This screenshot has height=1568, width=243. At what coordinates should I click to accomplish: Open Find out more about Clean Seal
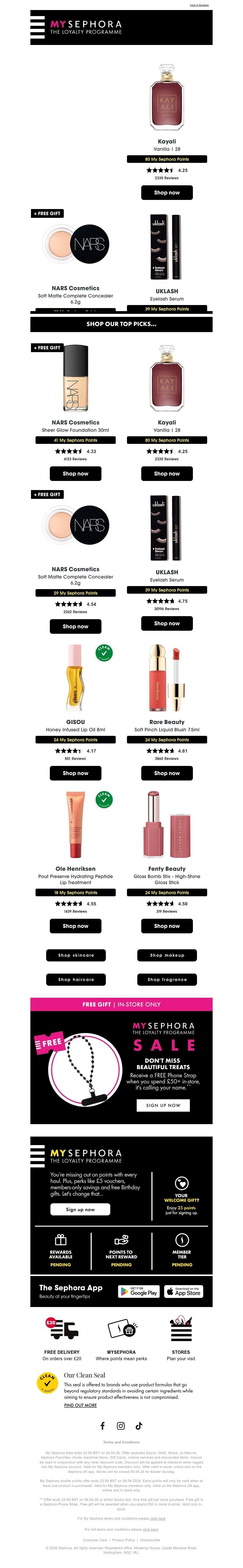pyautogui.click(x=80, y=1405)
